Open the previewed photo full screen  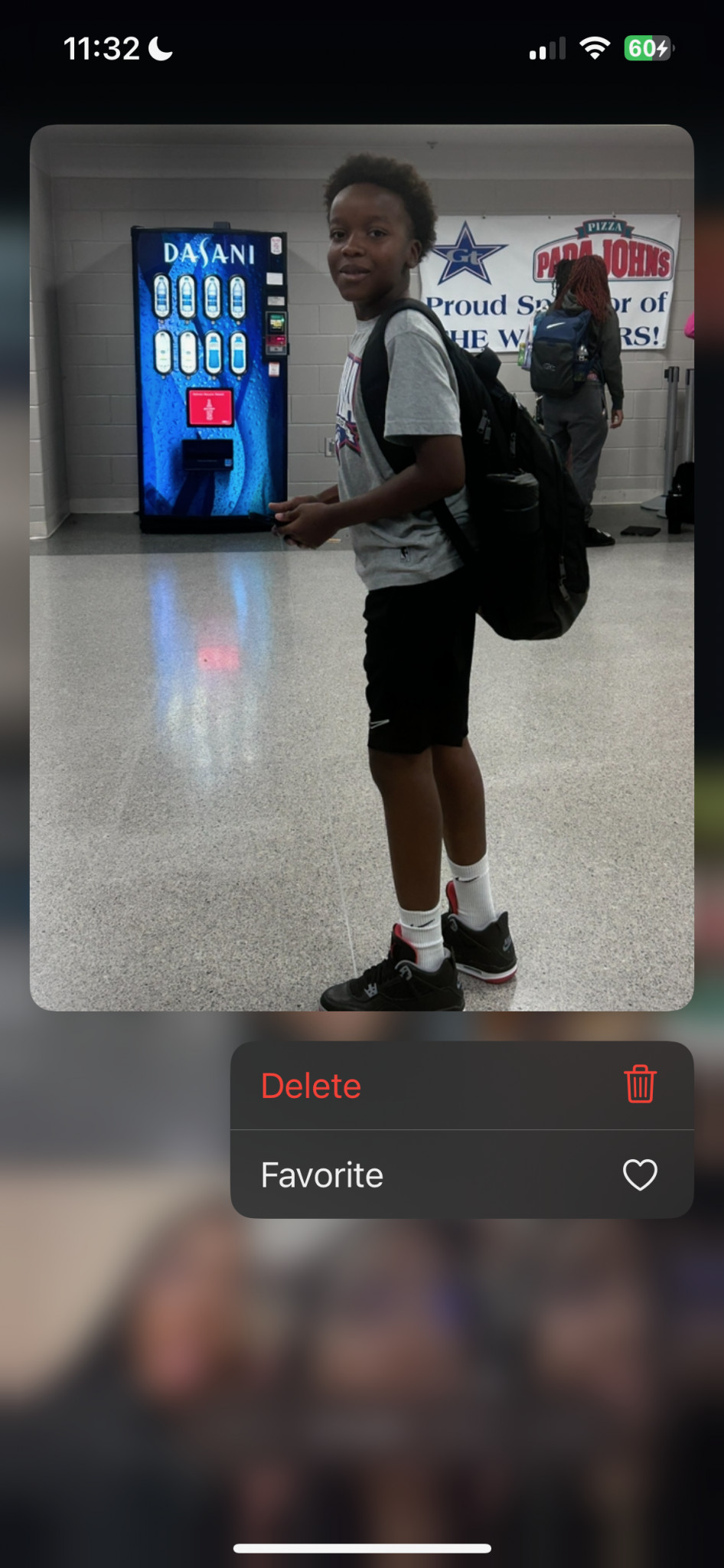(x=361, y=567)
